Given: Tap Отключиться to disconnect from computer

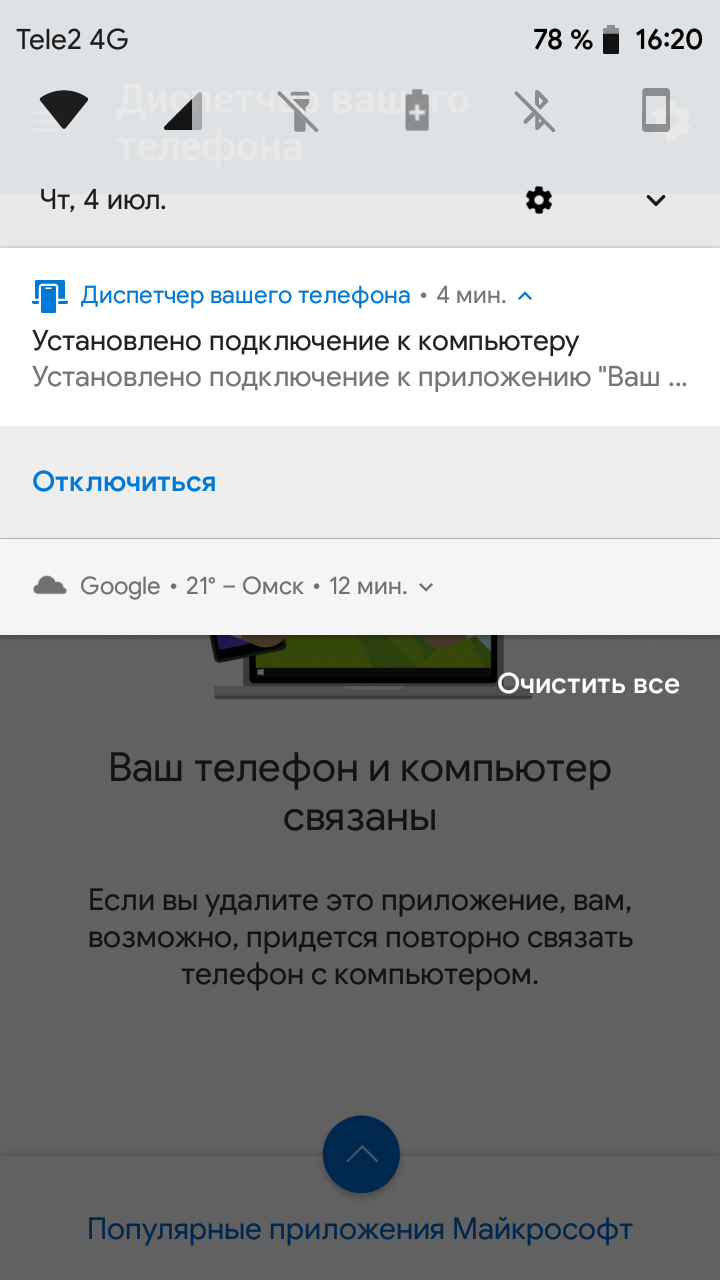Looking at the screenshot, I should 124,482.
